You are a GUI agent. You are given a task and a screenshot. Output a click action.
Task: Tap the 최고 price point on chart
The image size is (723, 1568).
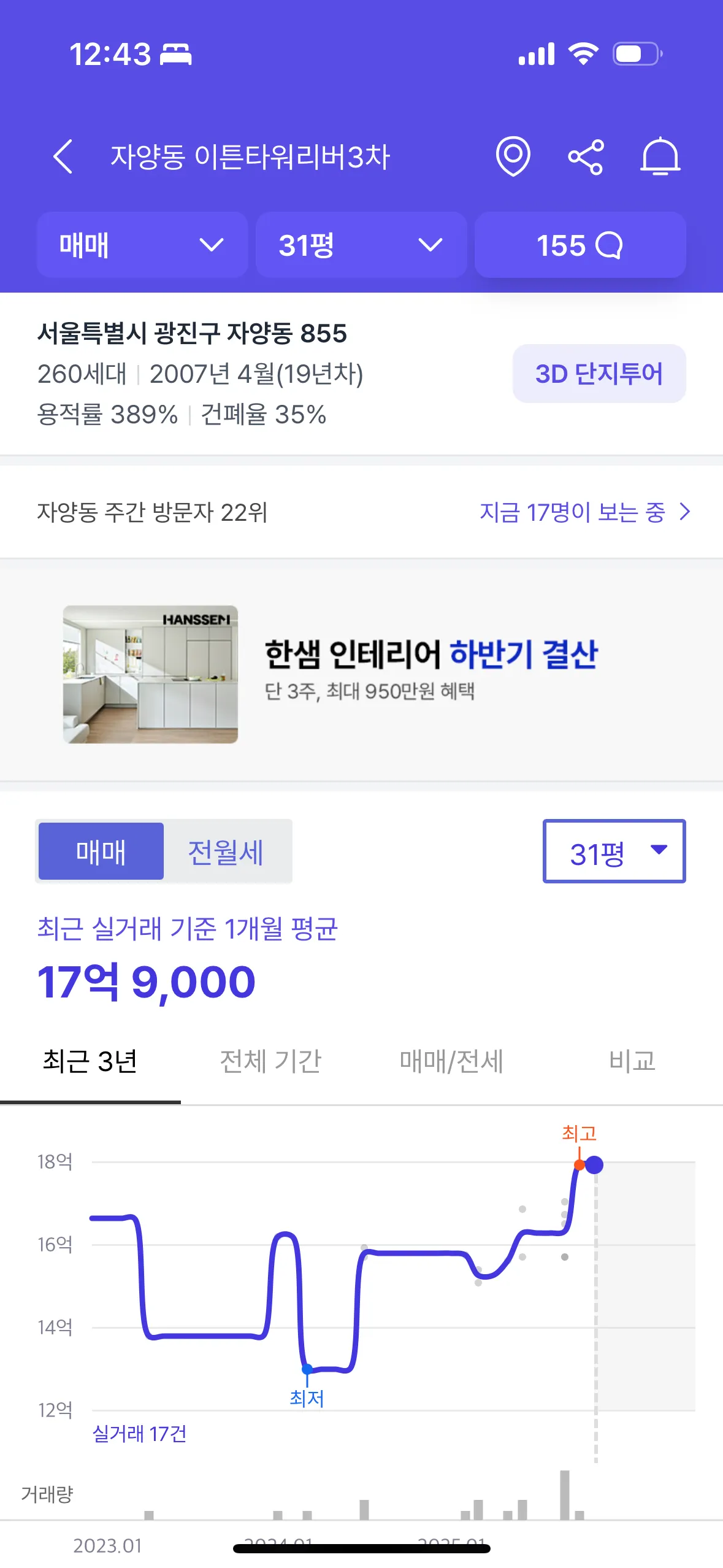click(x=580, y=1164)
